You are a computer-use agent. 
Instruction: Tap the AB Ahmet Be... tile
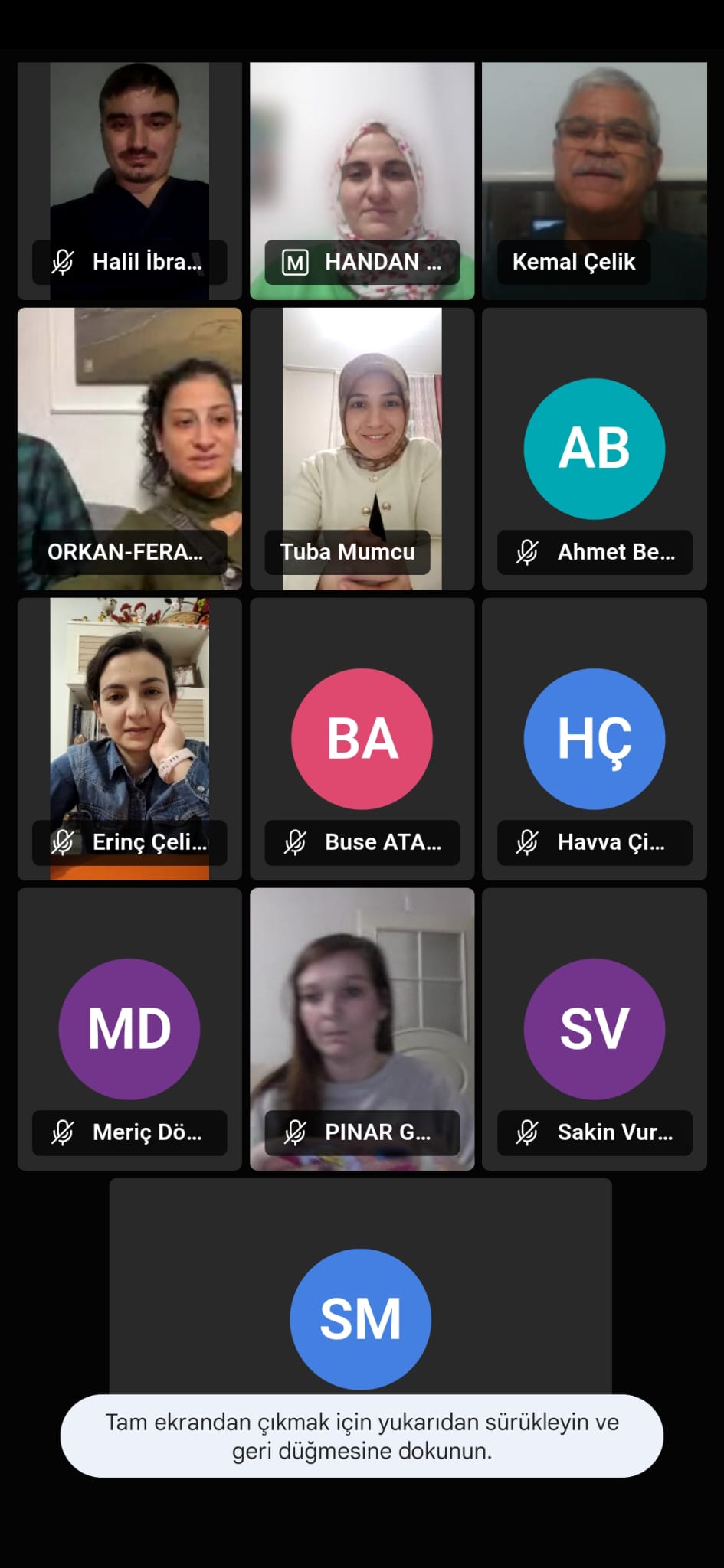tap(595, 449)
